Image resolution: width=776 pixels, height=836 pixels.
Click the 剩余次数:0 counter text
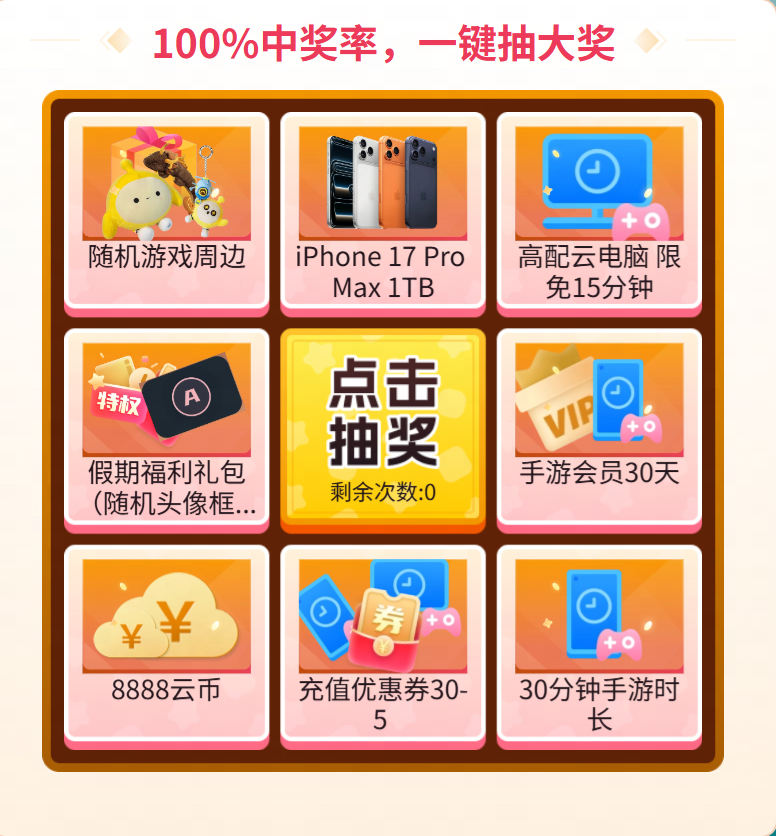point(382,491)
